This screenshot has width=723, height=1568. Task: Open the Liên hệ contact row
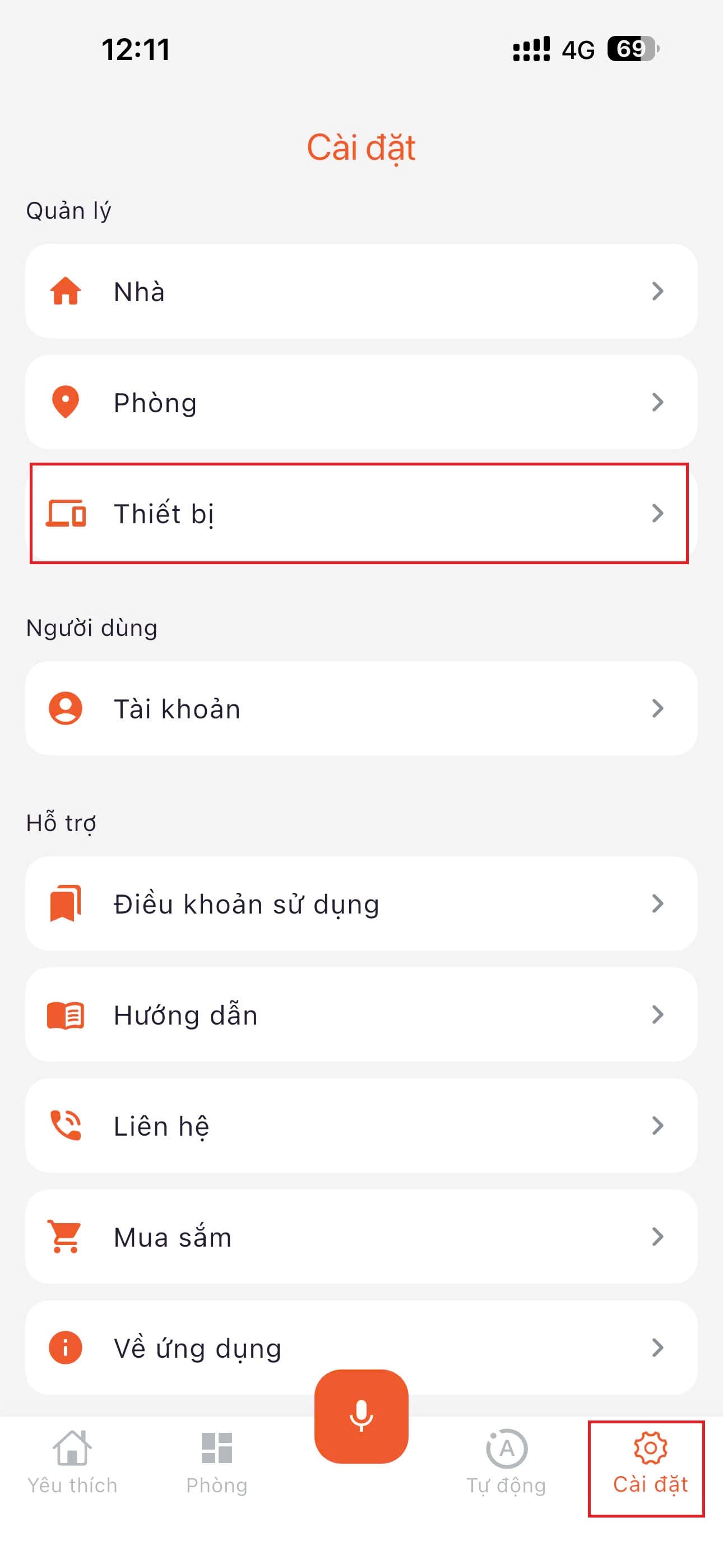(360, 1126)
